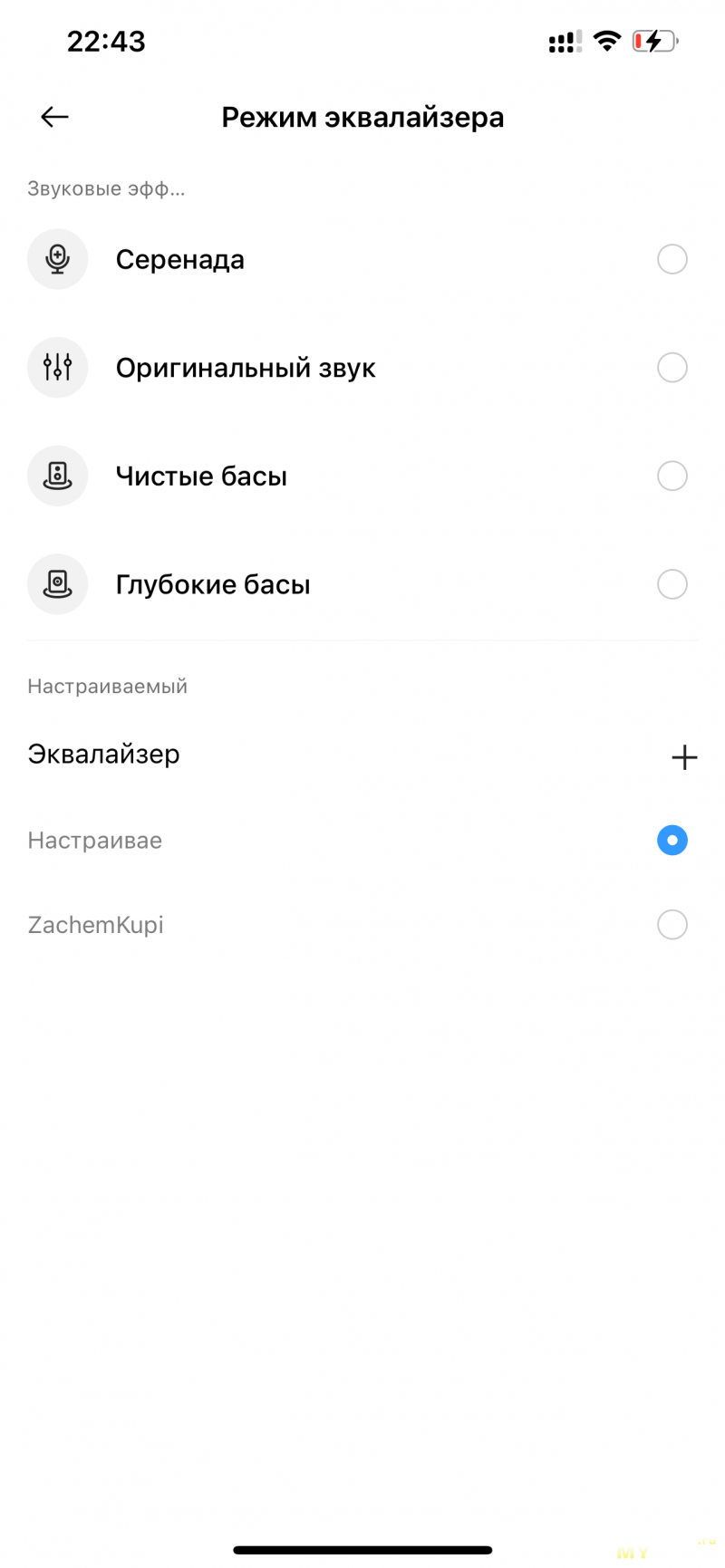The height and width of the screenshot is (1568, 725).
Task: Select the Настраивае custom equalizer
Action: (x=672, y=841)
